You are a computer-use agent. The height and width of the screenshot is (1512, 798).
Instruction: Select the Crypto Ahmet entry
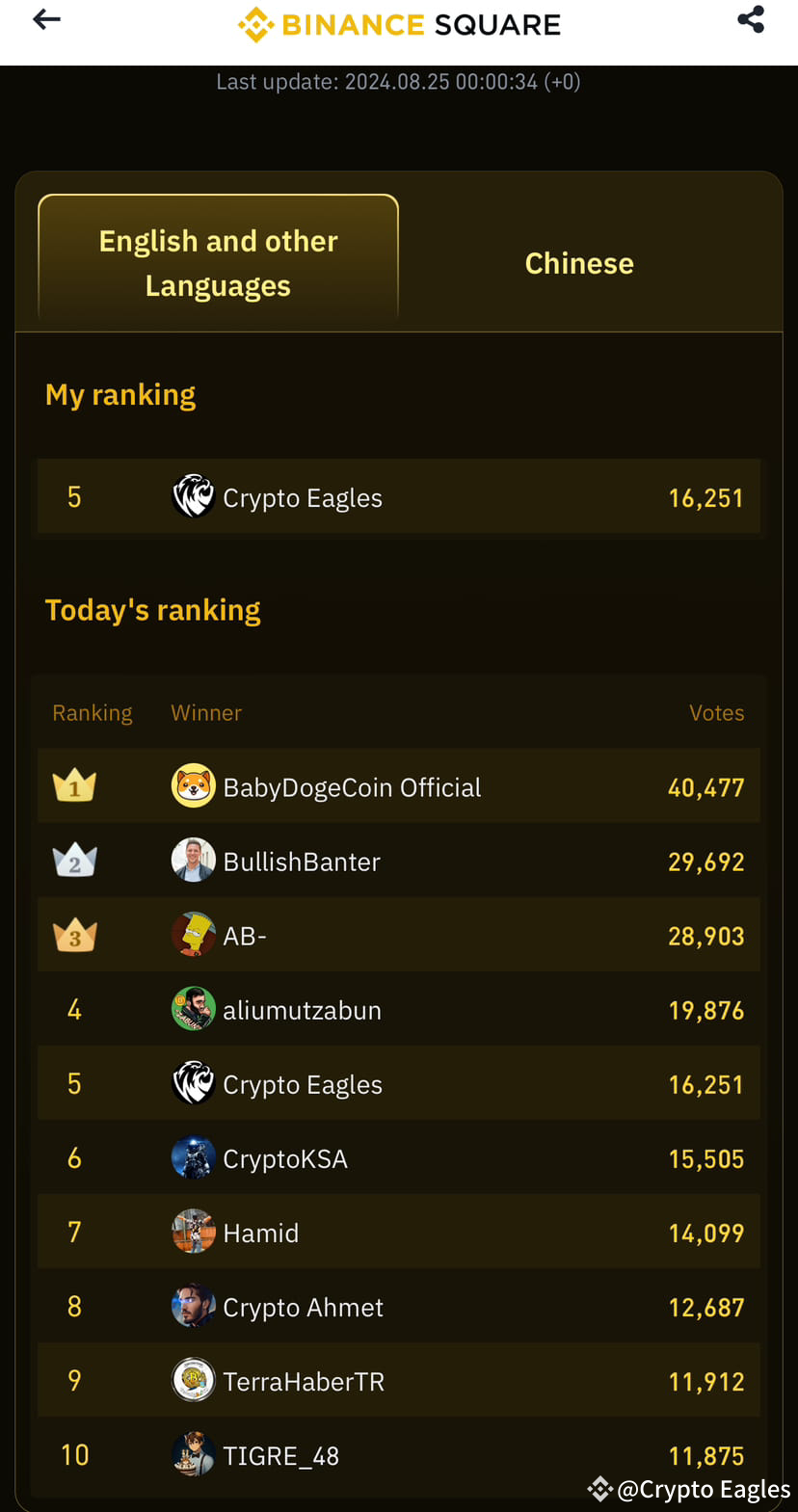coord(399,1306)
